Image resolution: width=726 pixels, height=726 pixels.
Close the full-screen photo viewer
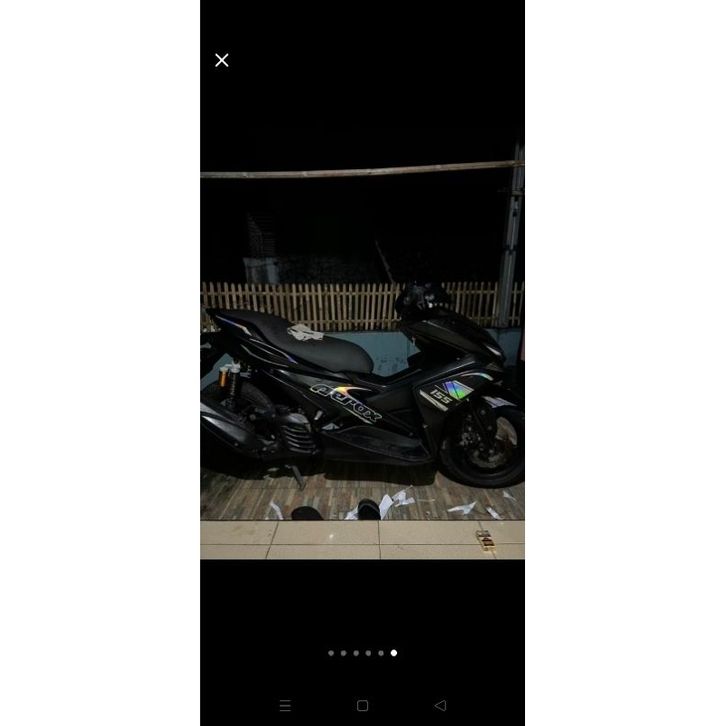click(x=222, y=60)
